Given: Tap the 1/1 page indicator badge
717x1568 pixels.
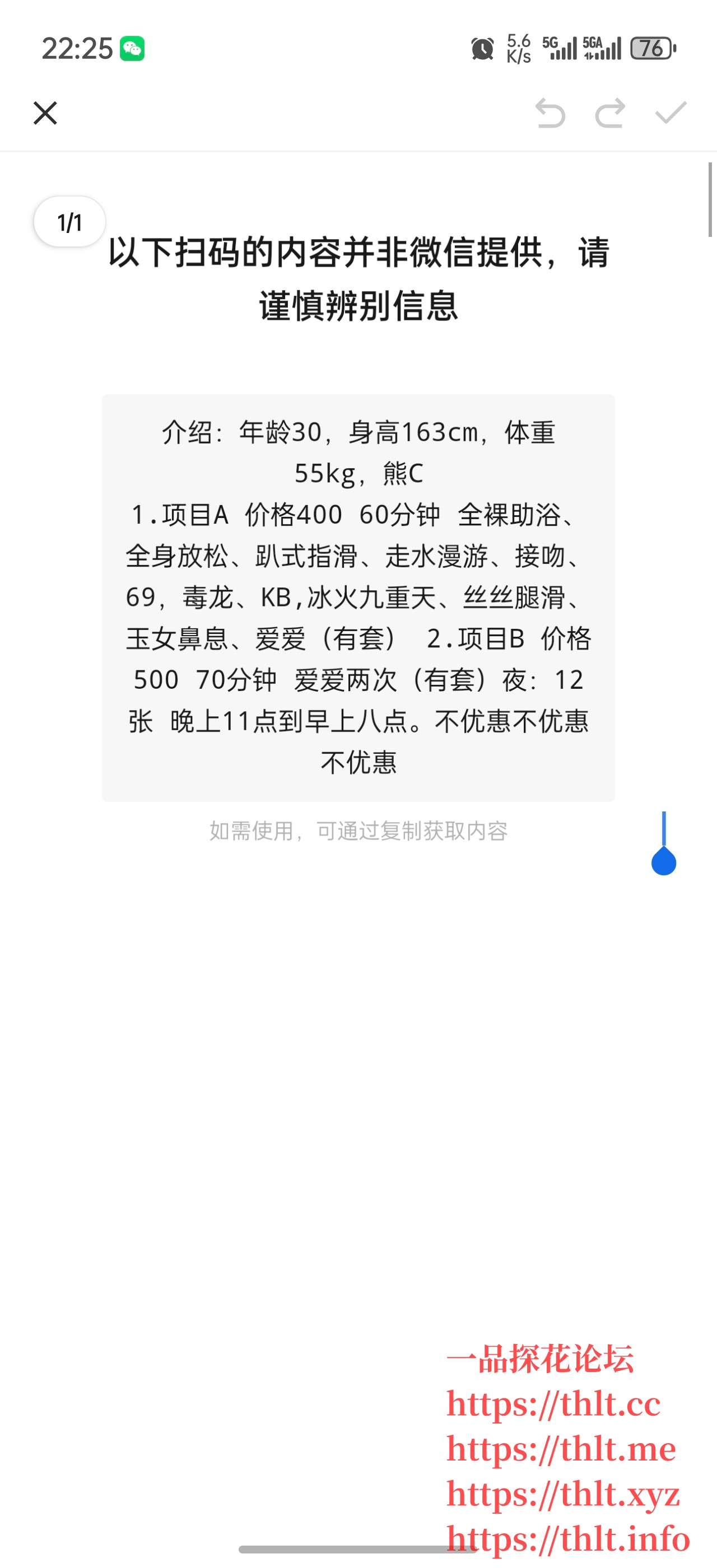Looking at the screenshot, I should [x=71, y=222].
